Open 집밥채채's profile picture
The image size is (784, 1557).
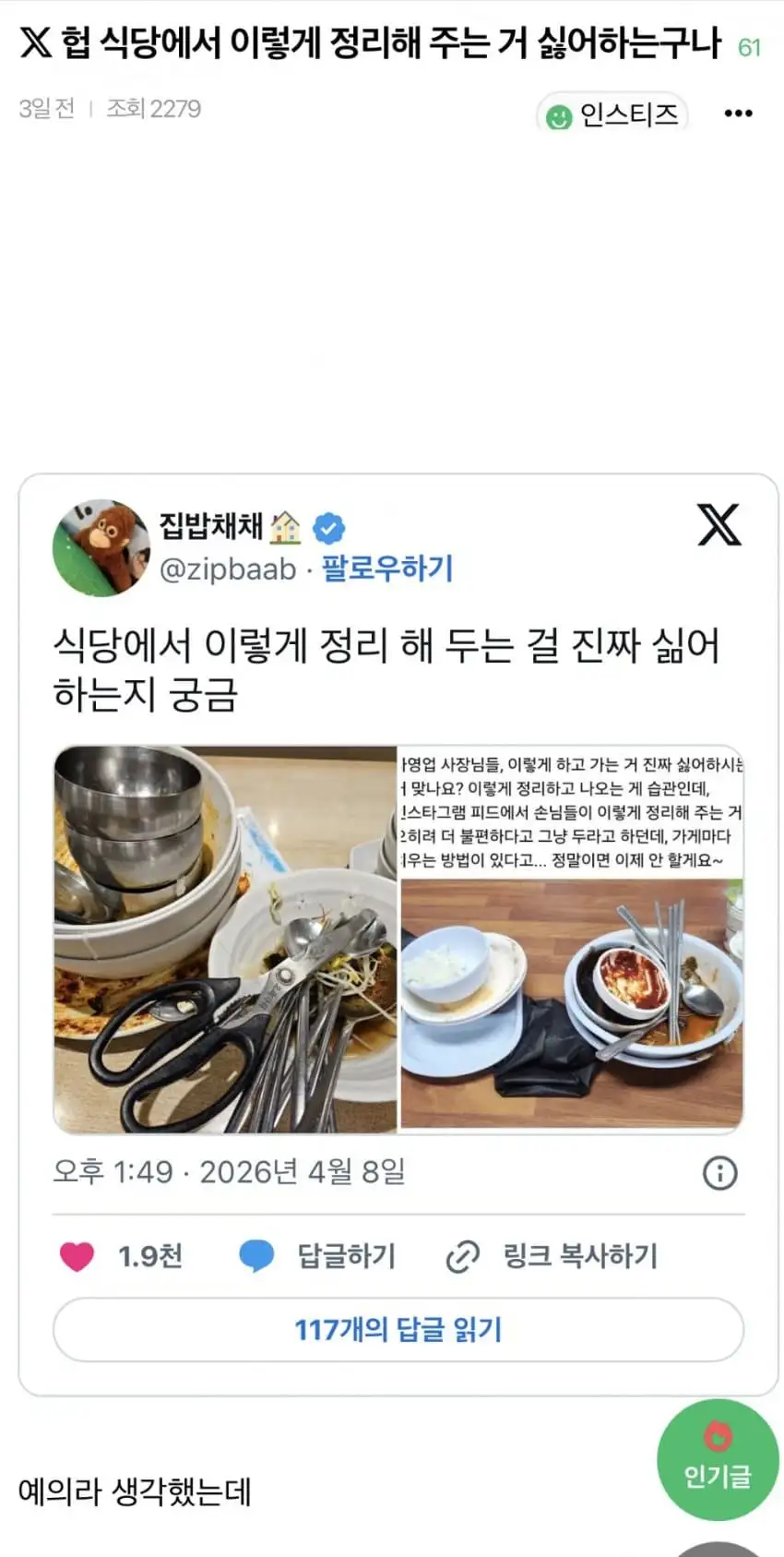coord(101,548)
